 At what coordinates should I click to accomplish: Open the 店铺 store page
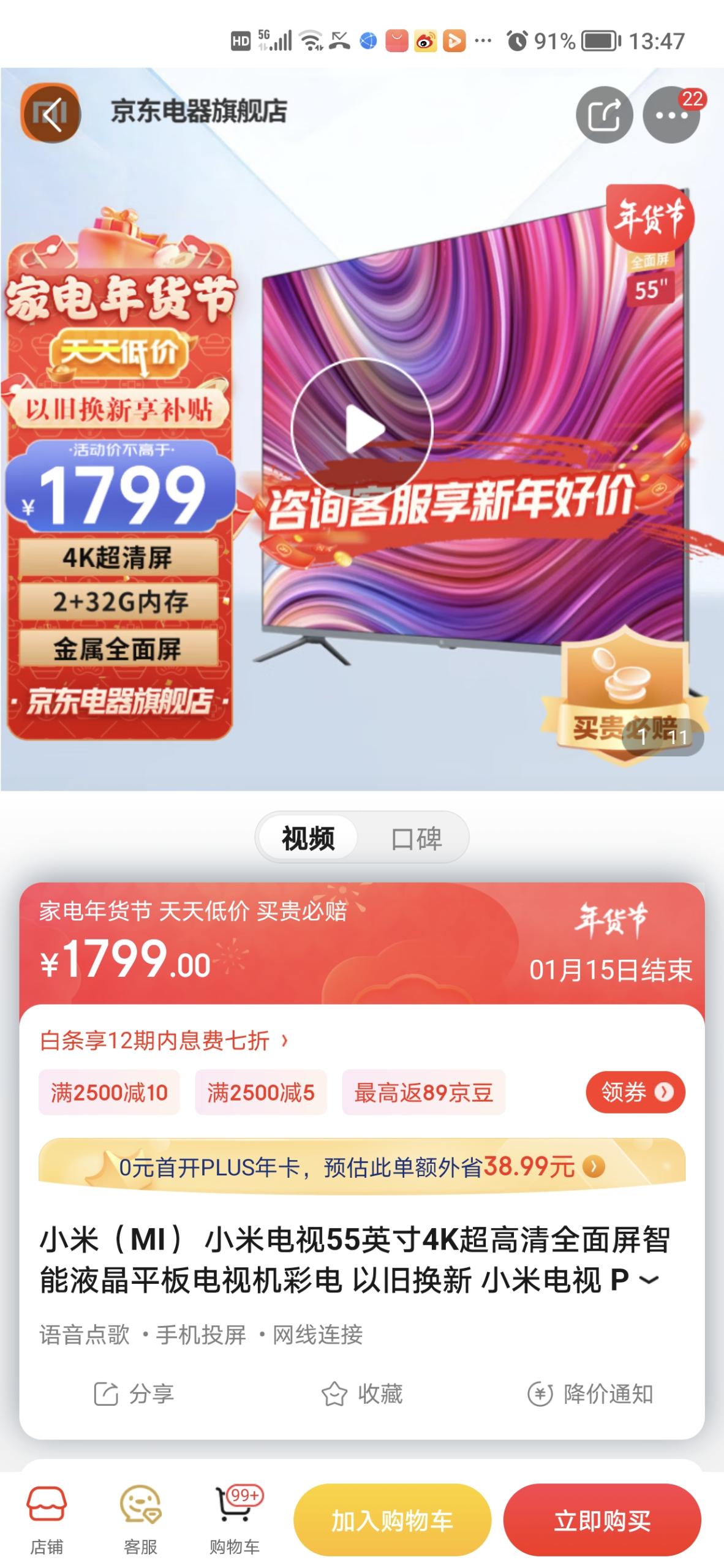click(x=47, y=1520)
